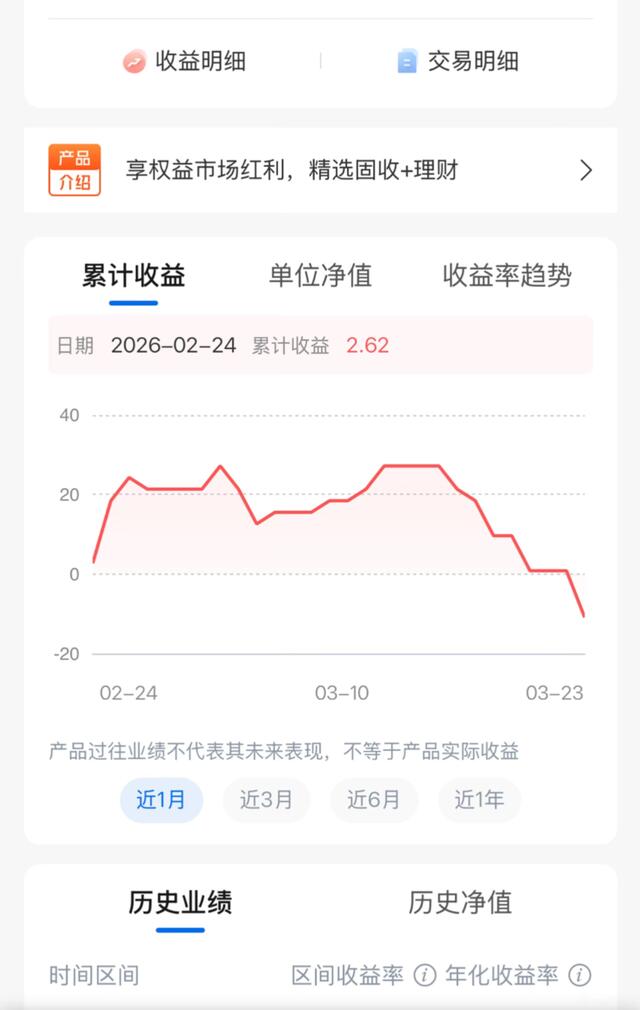Switch to the 累计收益 tab
Screen dimensions: 640x1010
[134, 275]
